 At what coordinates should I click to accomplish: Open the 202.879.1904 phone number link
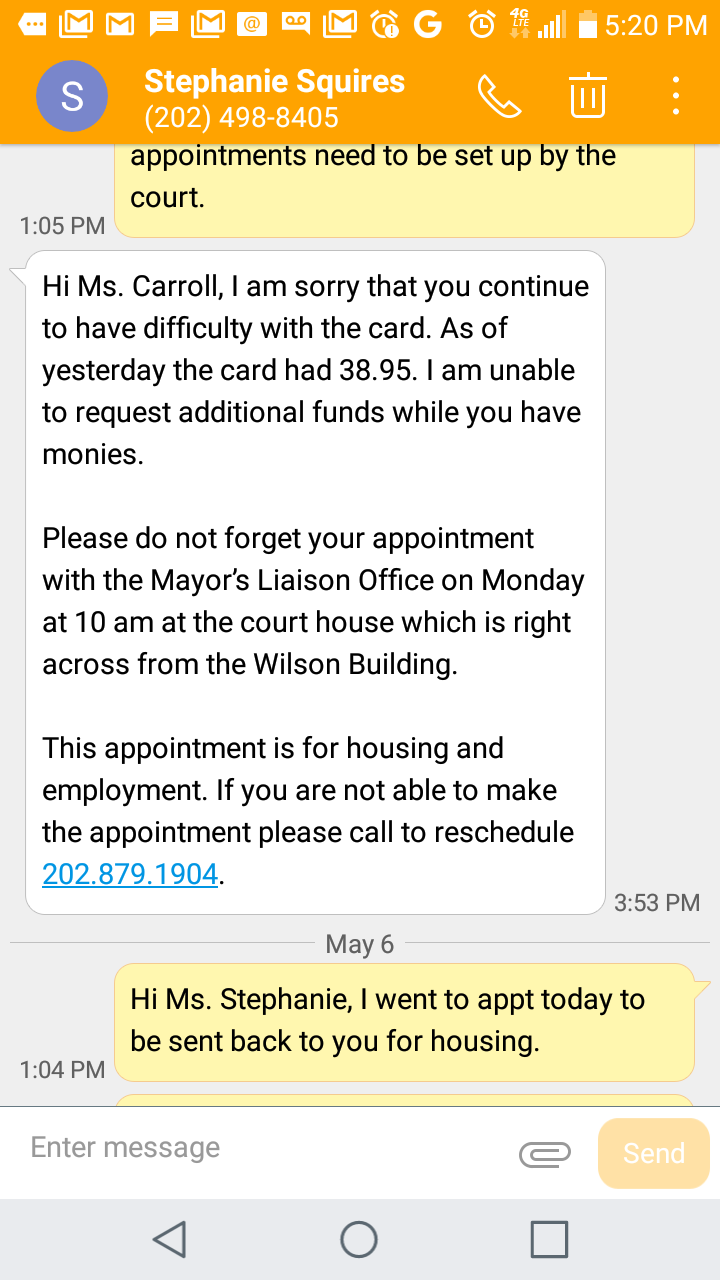click(x=130, y=875)
